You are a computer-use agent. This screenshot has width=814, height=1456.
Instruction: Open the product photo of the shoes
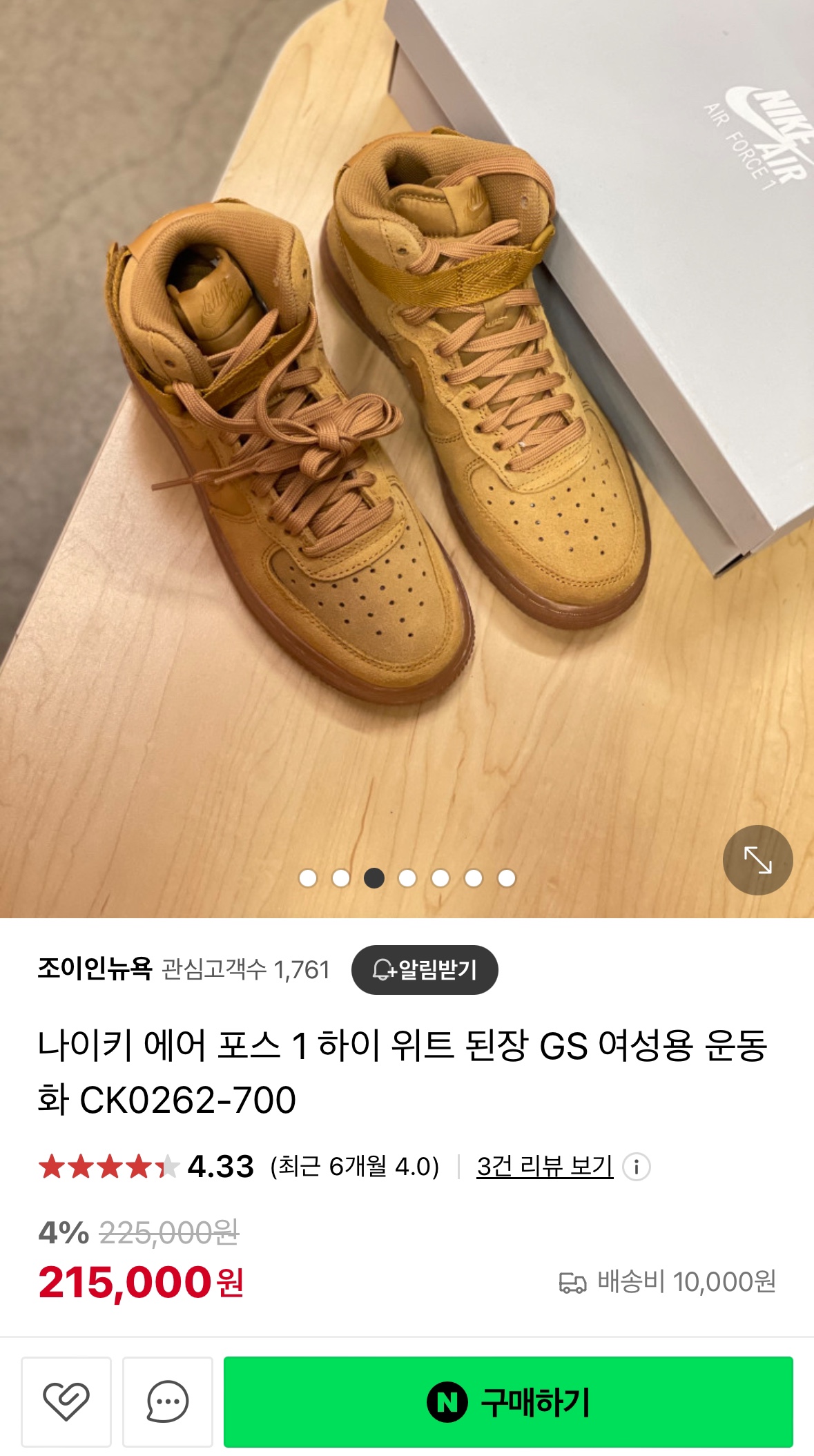[x=387, y=449]
